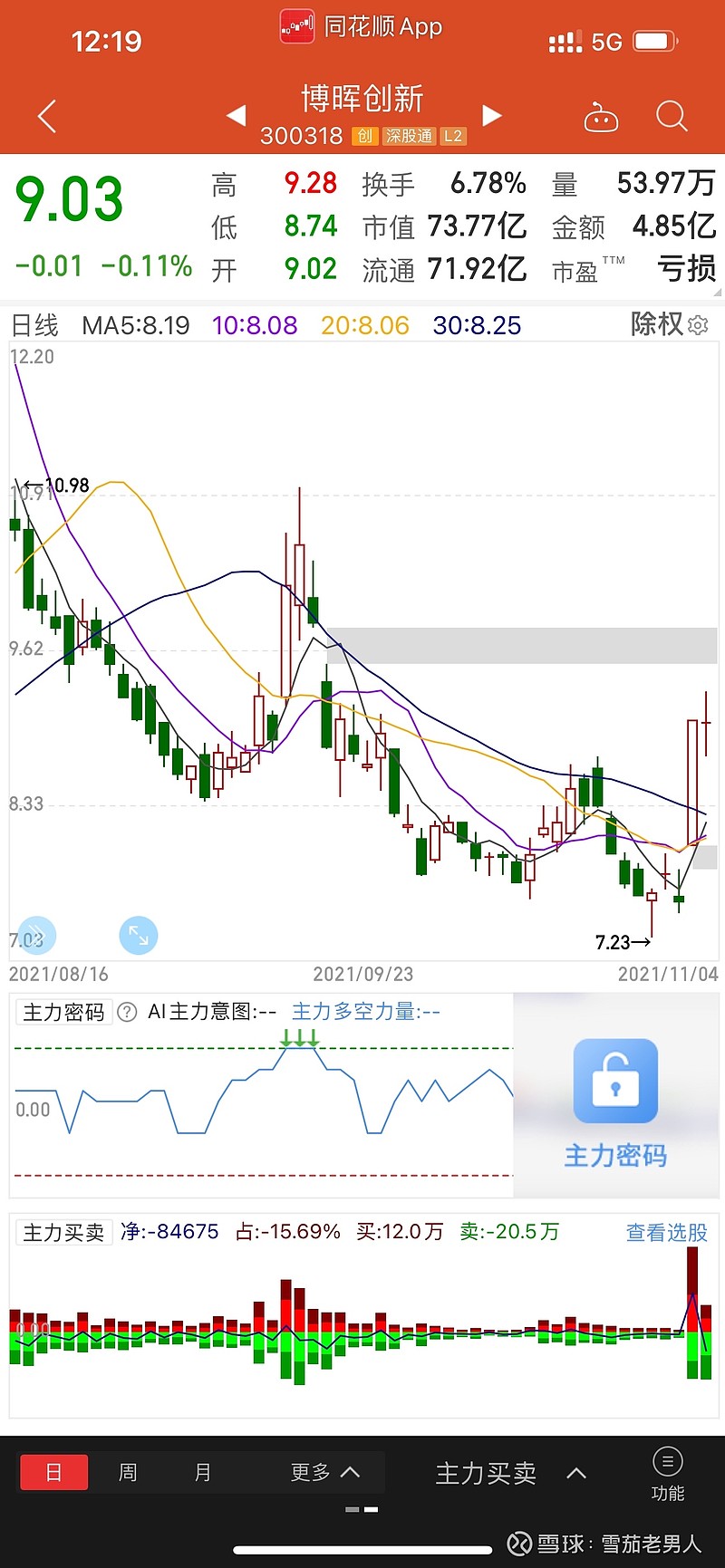This screenshot has height=1568, width=725.
Task: Expand 更多 chart period options
Action: pos(325,1472)
